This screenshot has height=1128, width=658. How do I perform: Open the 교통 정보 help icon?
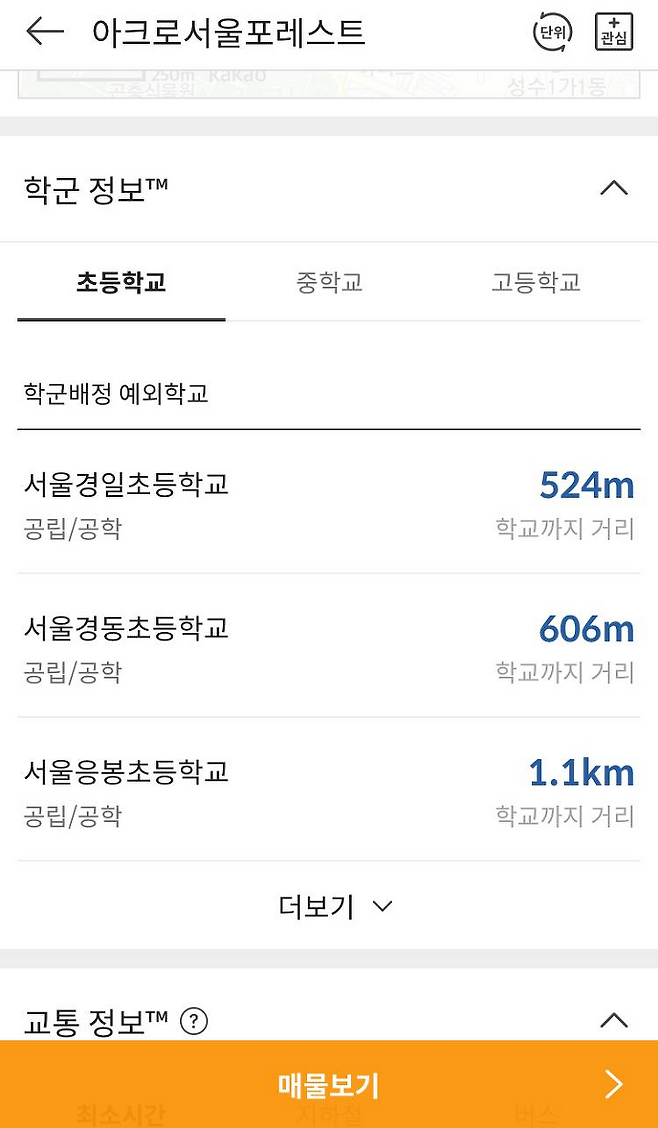[194, 1021]
